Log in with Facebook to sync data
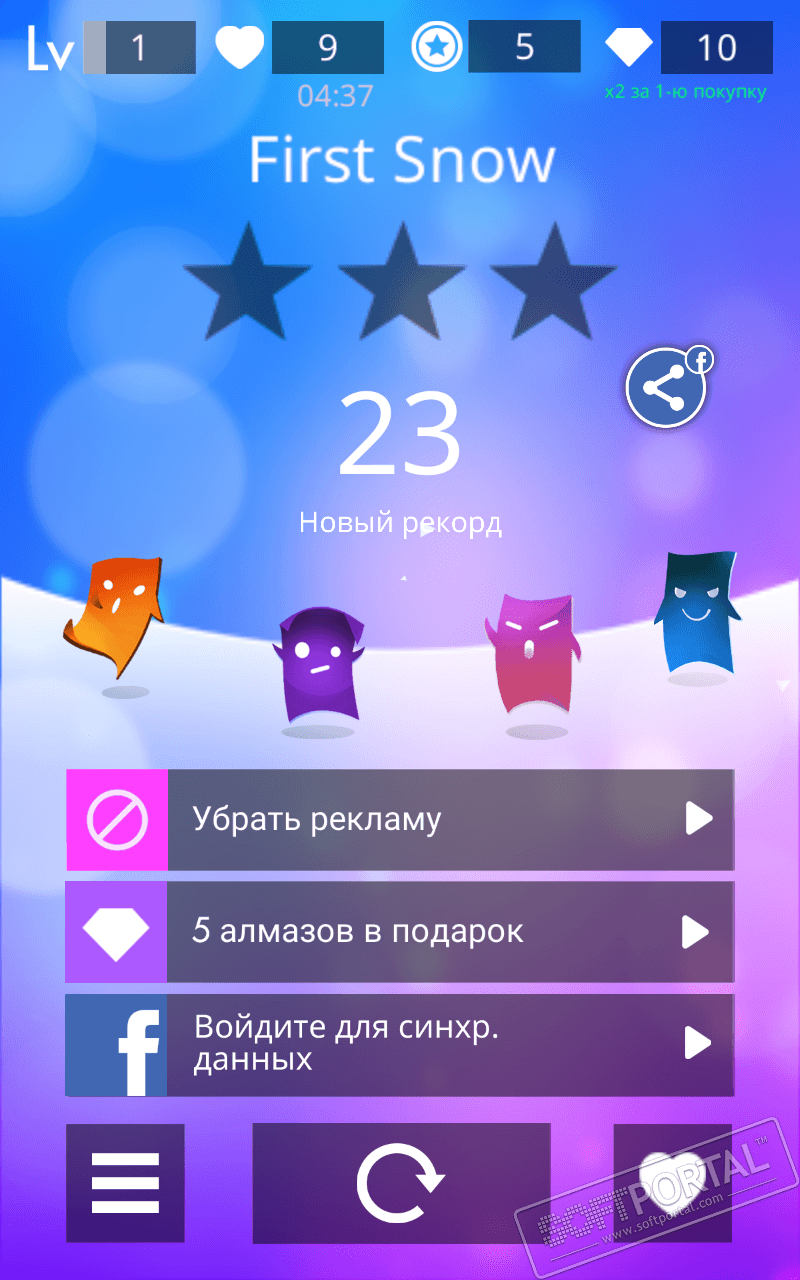The height and width of the screenshot is (1280, 800). coord(400,1044)
